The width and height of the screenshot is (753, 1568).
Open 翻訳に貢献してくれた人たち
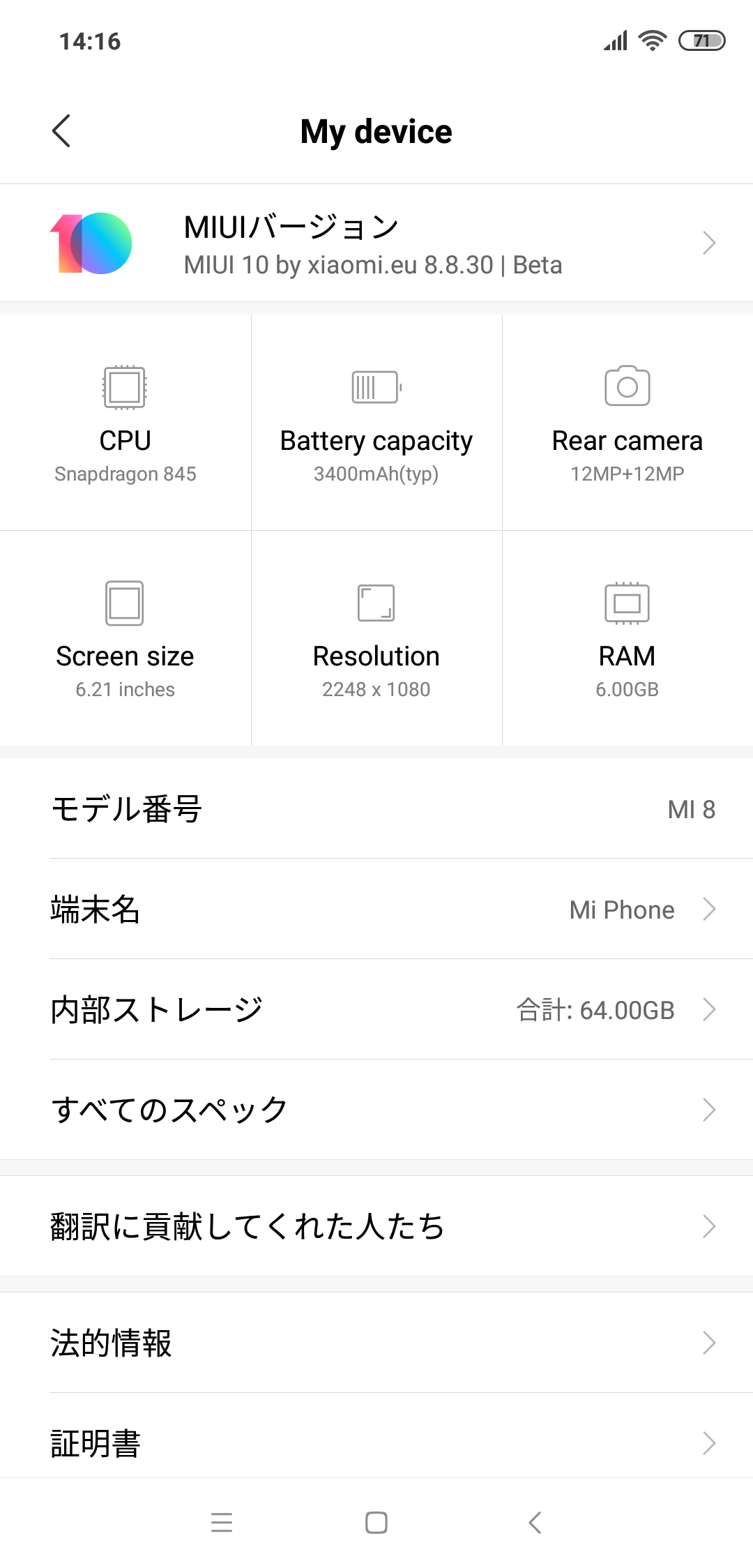coord(376,1226)
